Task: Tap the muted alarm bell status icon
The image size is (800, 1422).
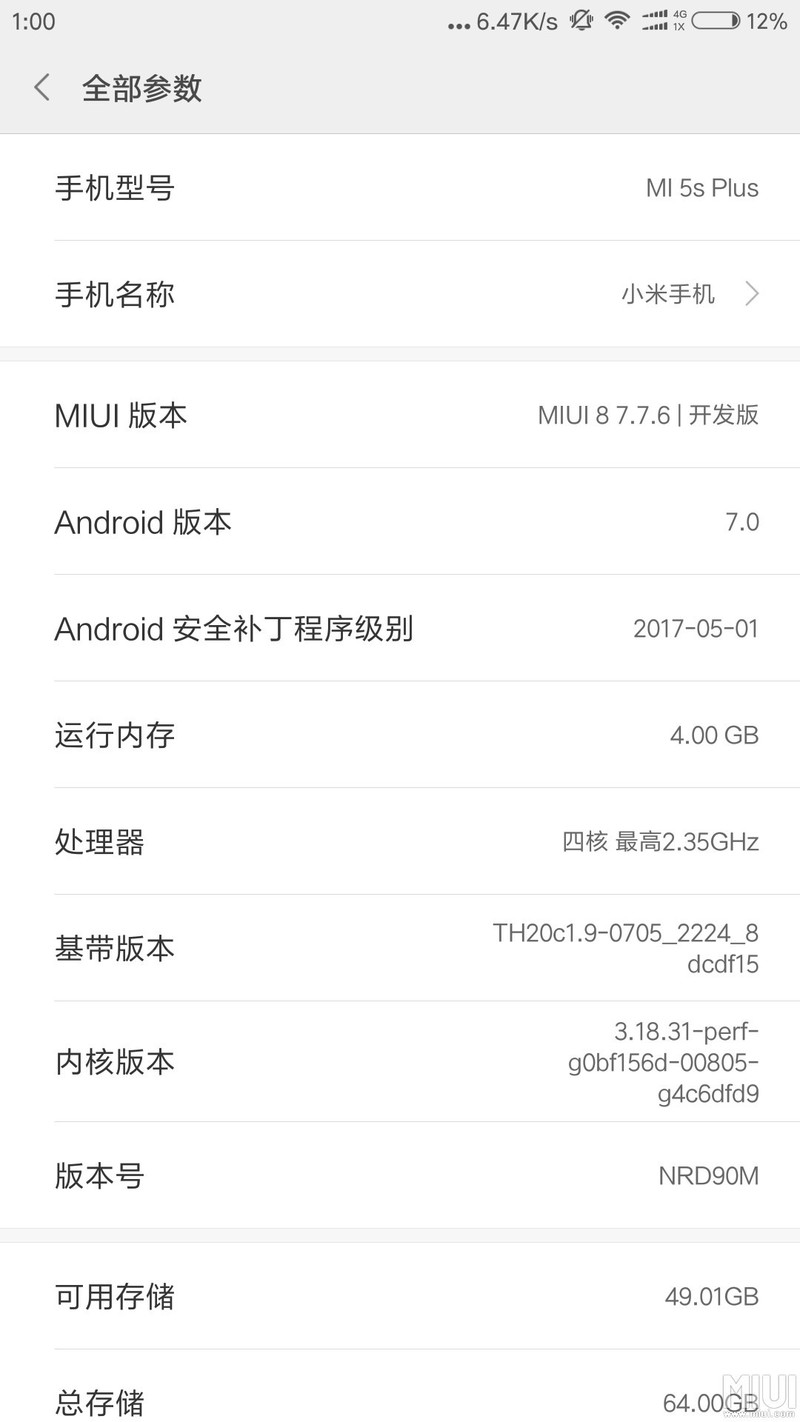Action: click(581, 20)
